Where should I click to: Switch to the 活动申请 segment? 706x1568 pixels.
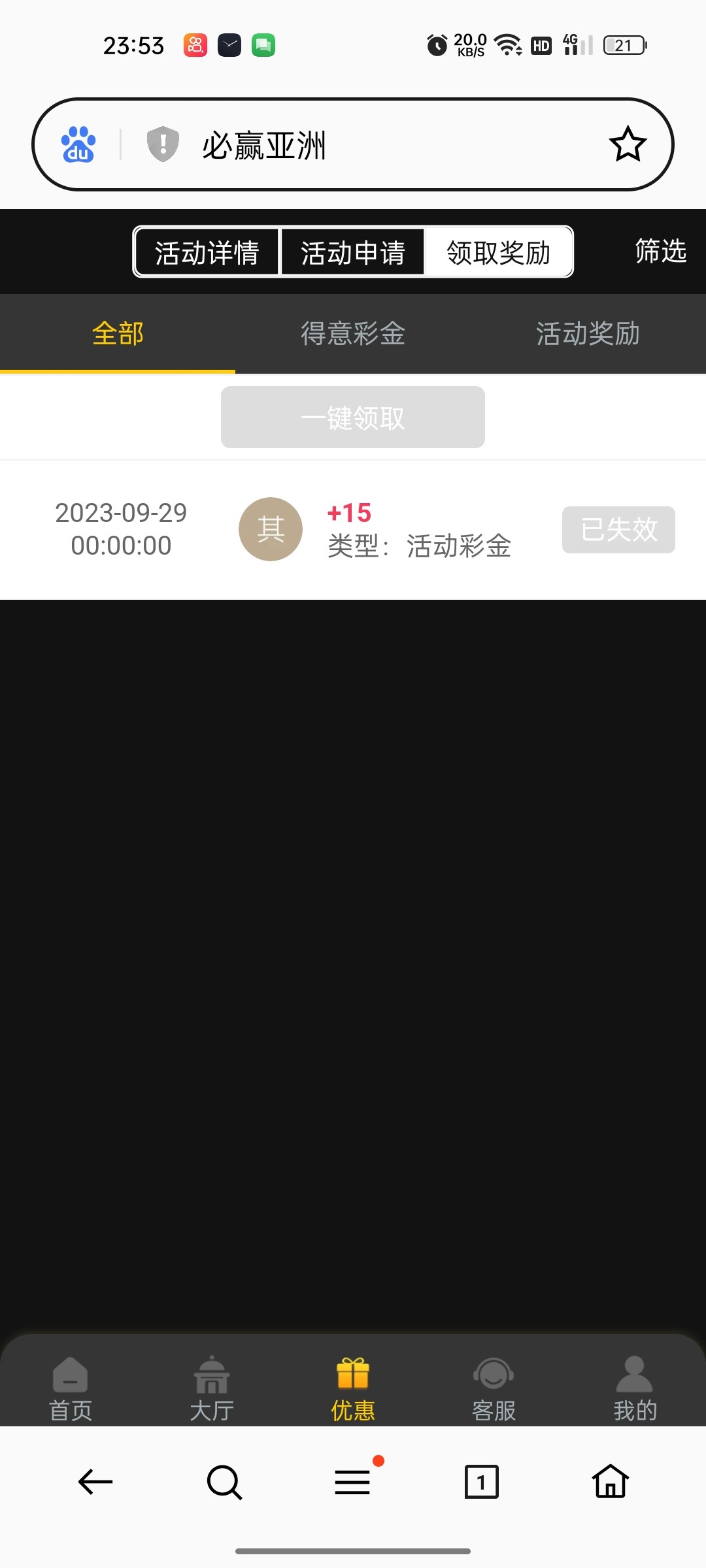(x=353, y=252)
